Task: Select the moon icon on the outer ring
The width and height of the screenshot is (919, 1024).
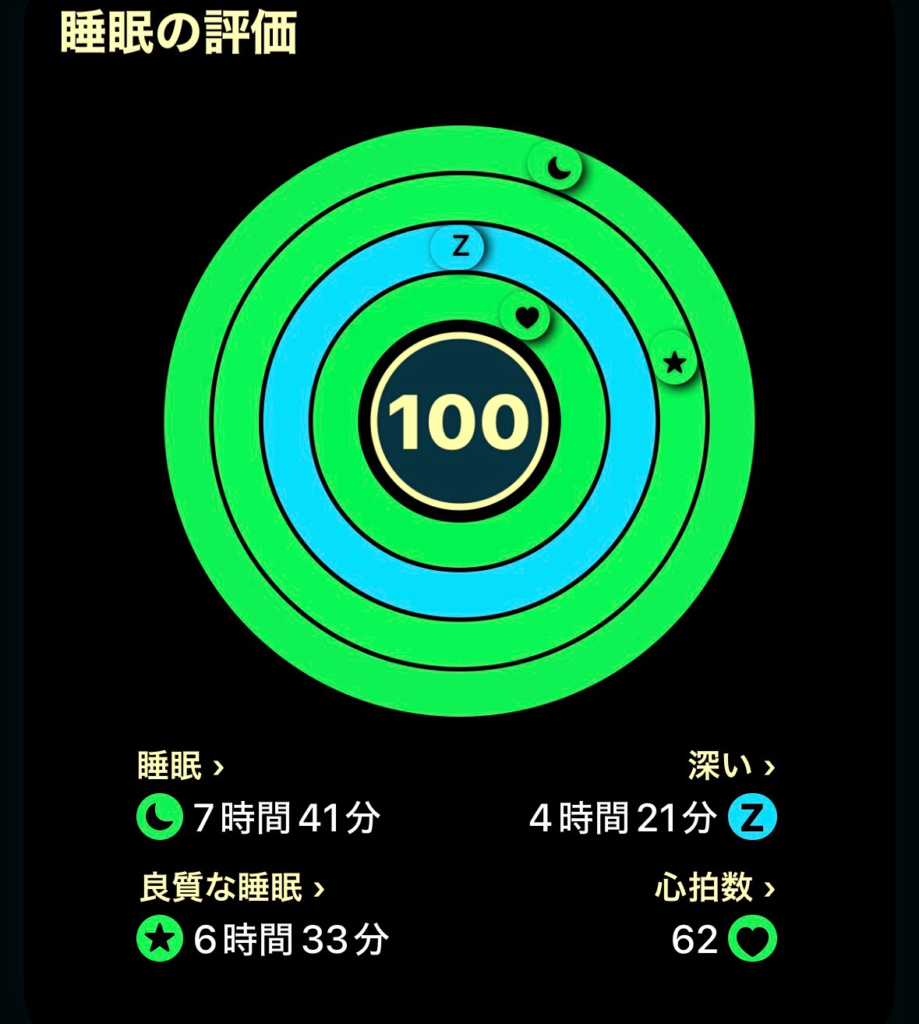Action: point(557,166)
